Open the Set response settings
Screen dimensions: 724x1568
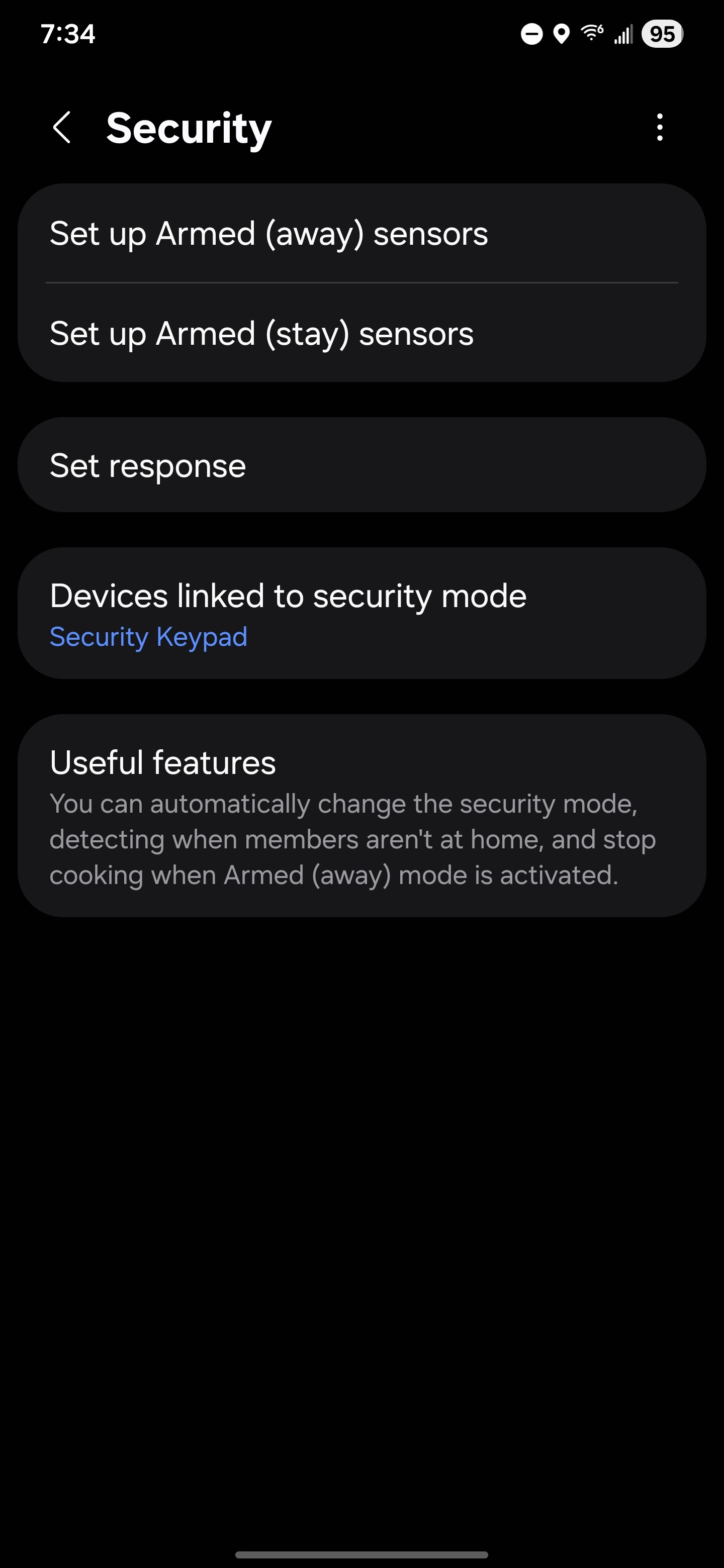[x=361, y=465]
